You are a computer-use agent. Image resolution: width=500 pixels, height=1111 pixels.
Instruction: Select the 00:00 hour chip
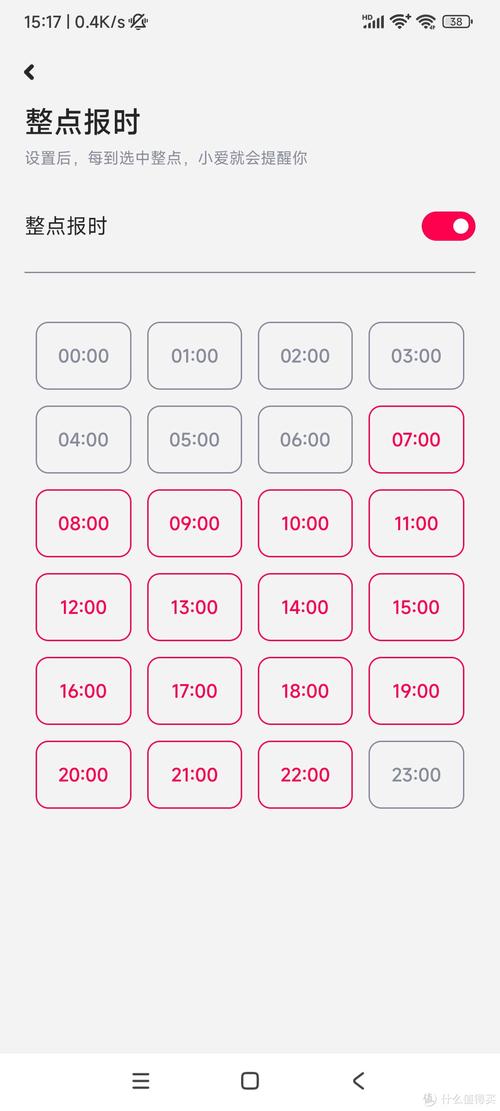point(84,356)
